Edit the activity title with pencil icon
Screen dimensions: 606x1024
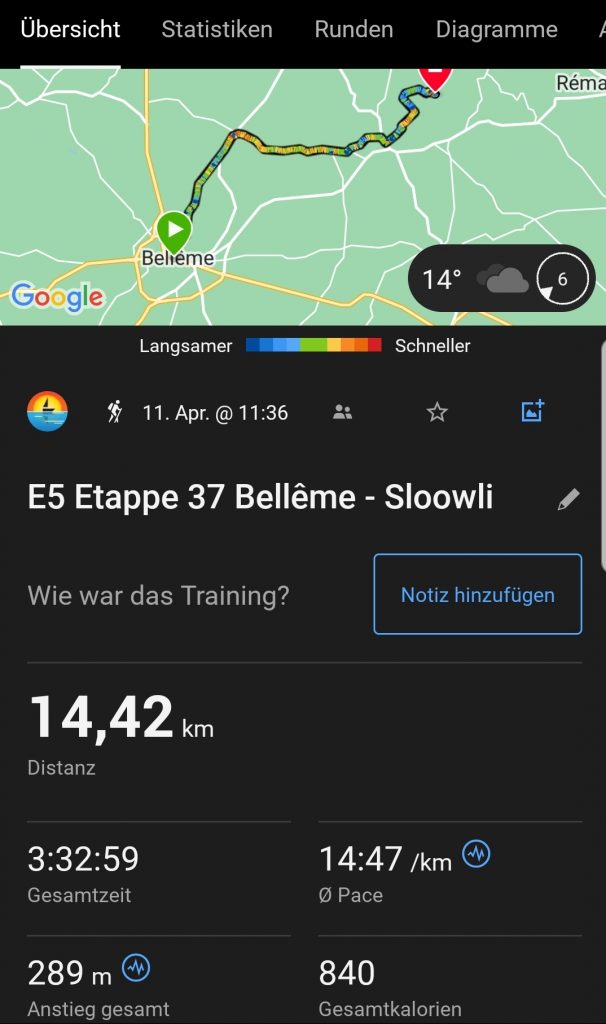[568, 499]
